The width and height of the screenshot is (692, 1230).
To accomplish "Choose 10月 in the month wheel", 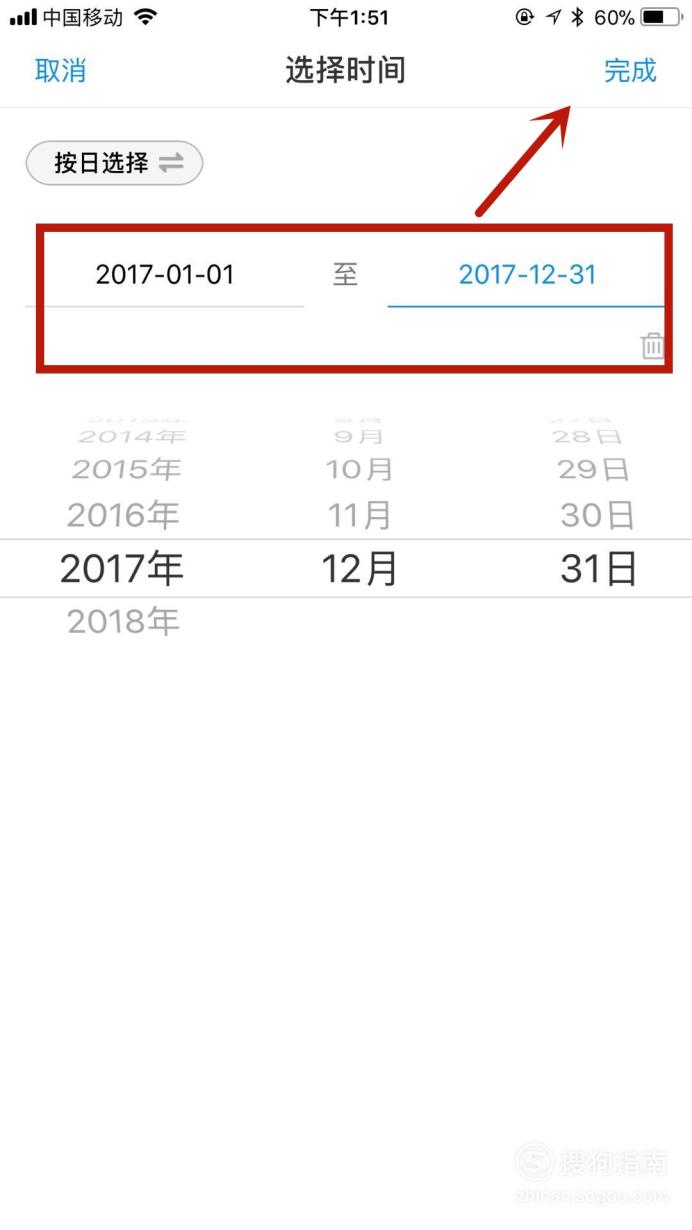I will [x=359, y=468].
